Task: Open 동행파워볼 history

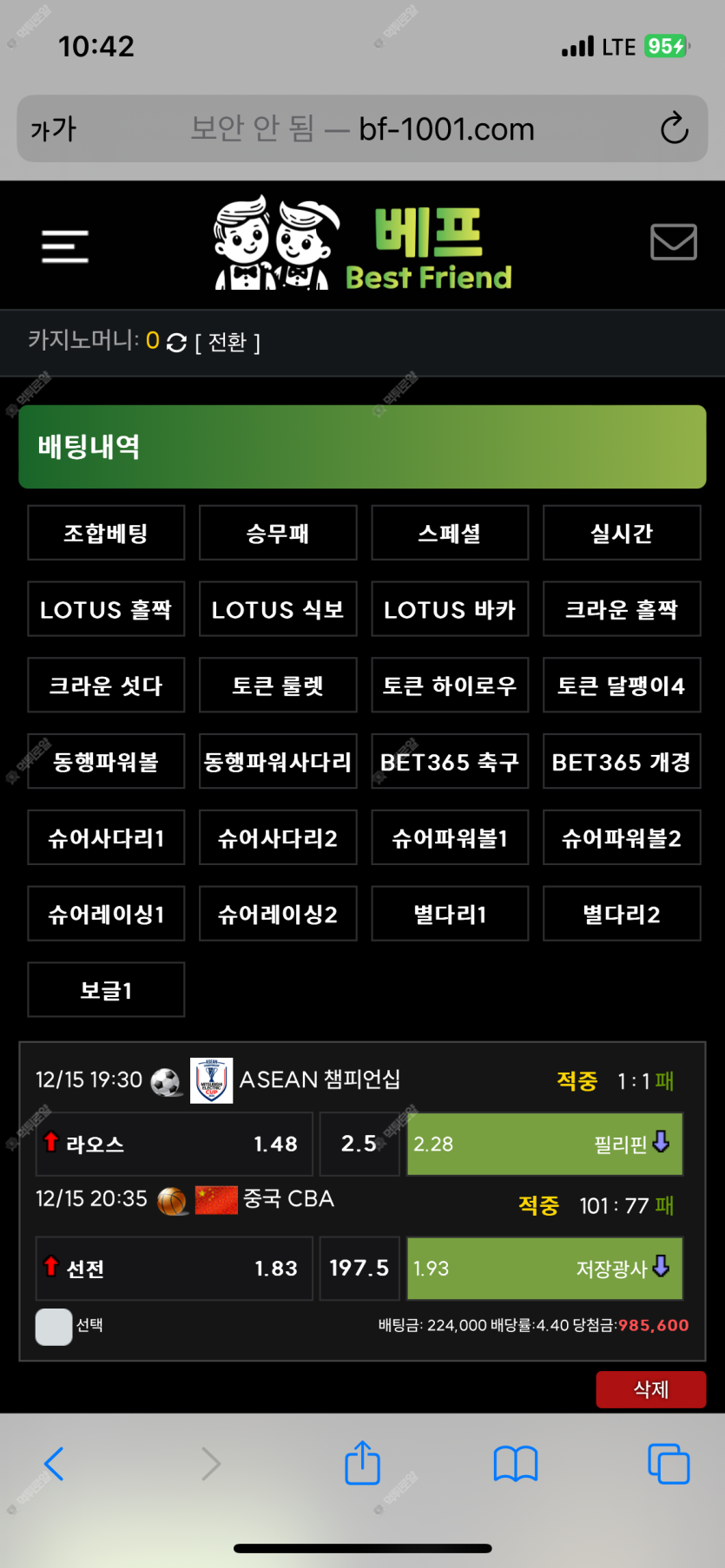Action: coord(106,762)
